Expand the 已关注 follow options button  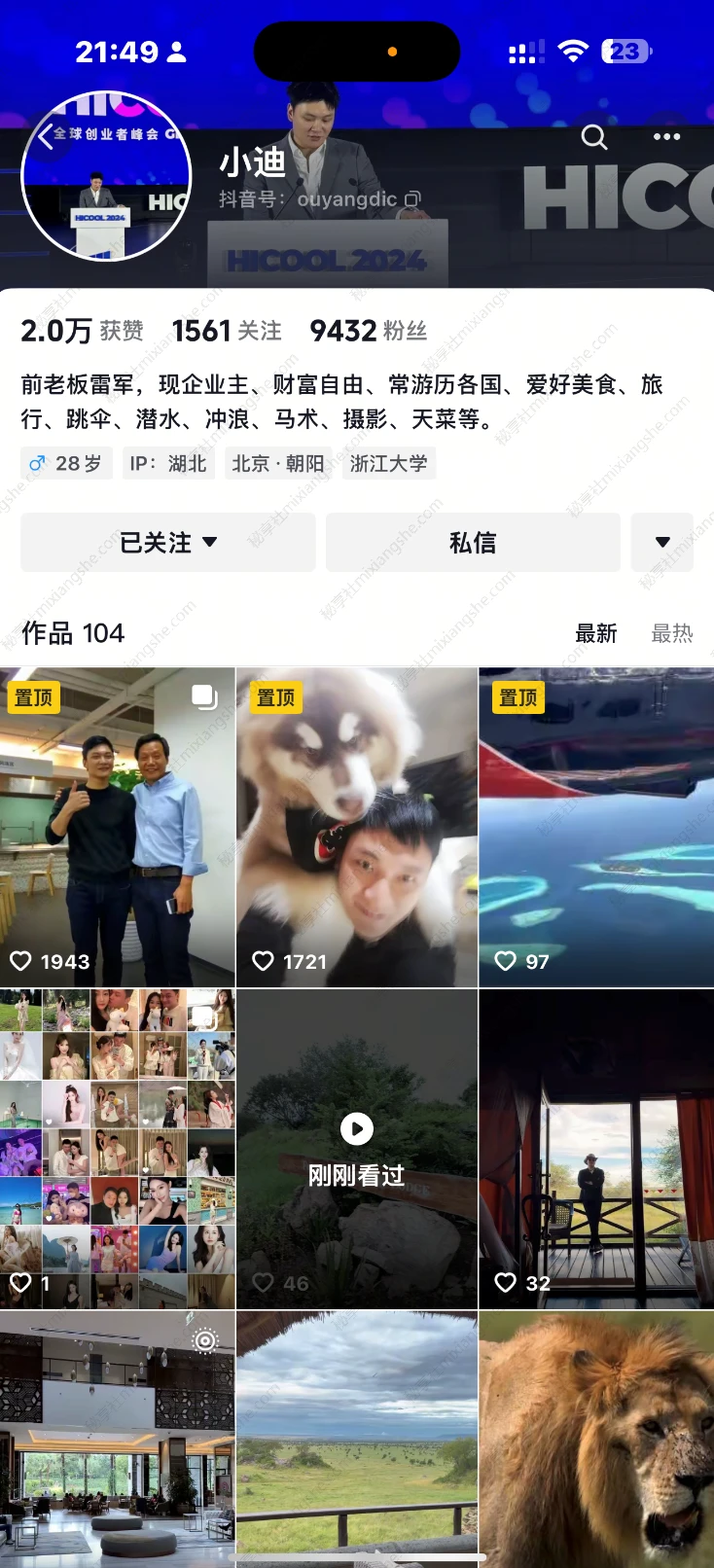[168, 543]
